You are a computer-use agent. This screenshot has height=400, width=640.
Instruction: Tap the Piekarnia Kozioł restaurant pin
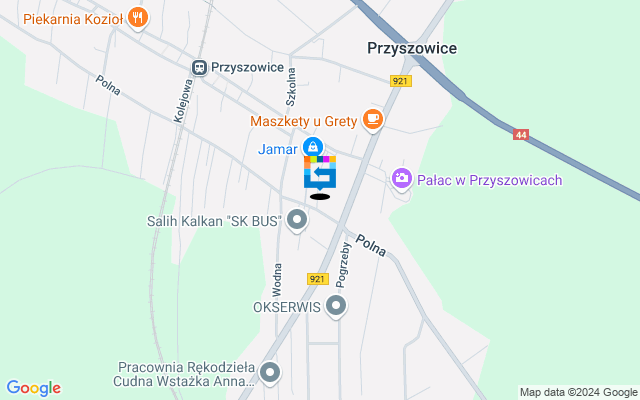pyautogui.click(x=139, y=16)
